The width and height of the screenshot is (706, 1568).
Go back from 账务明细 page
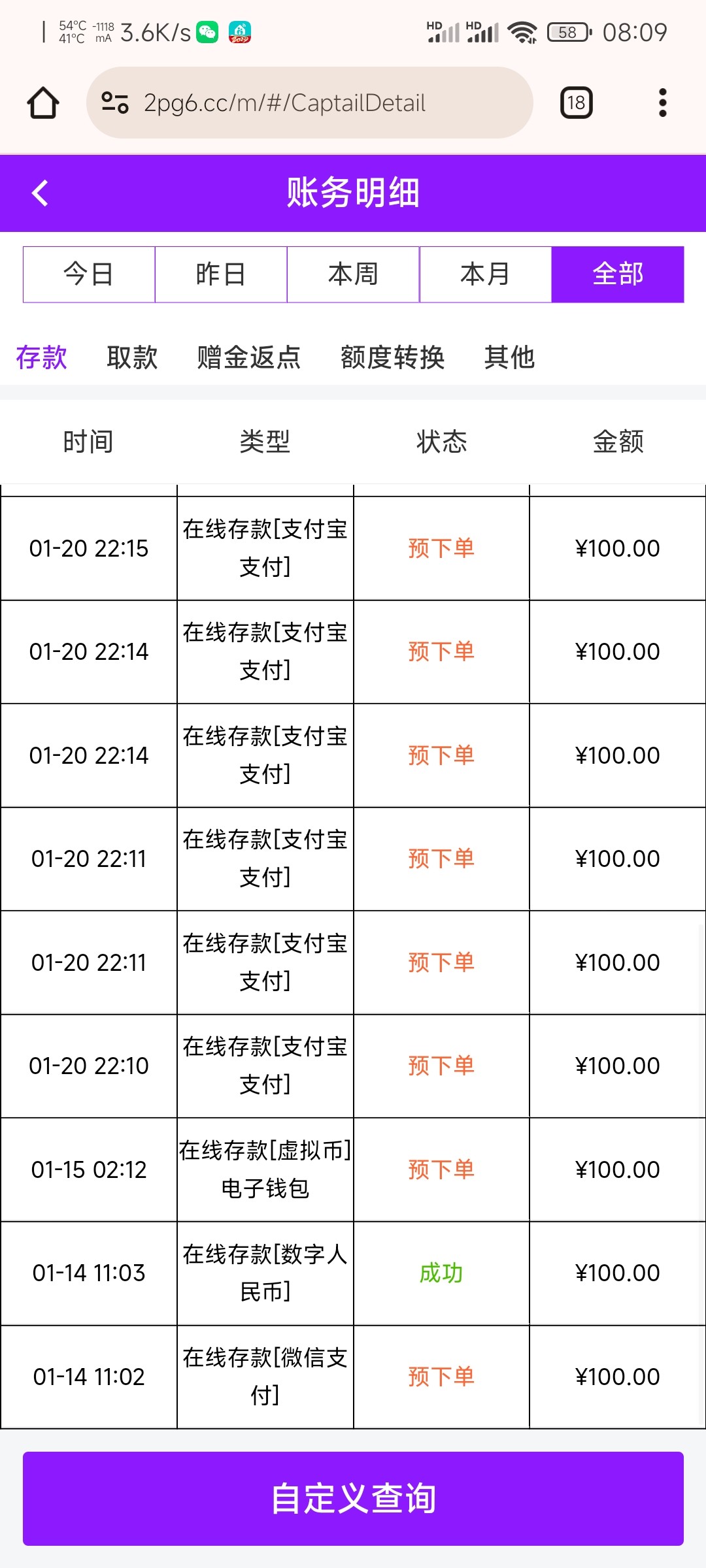point(41,193)
